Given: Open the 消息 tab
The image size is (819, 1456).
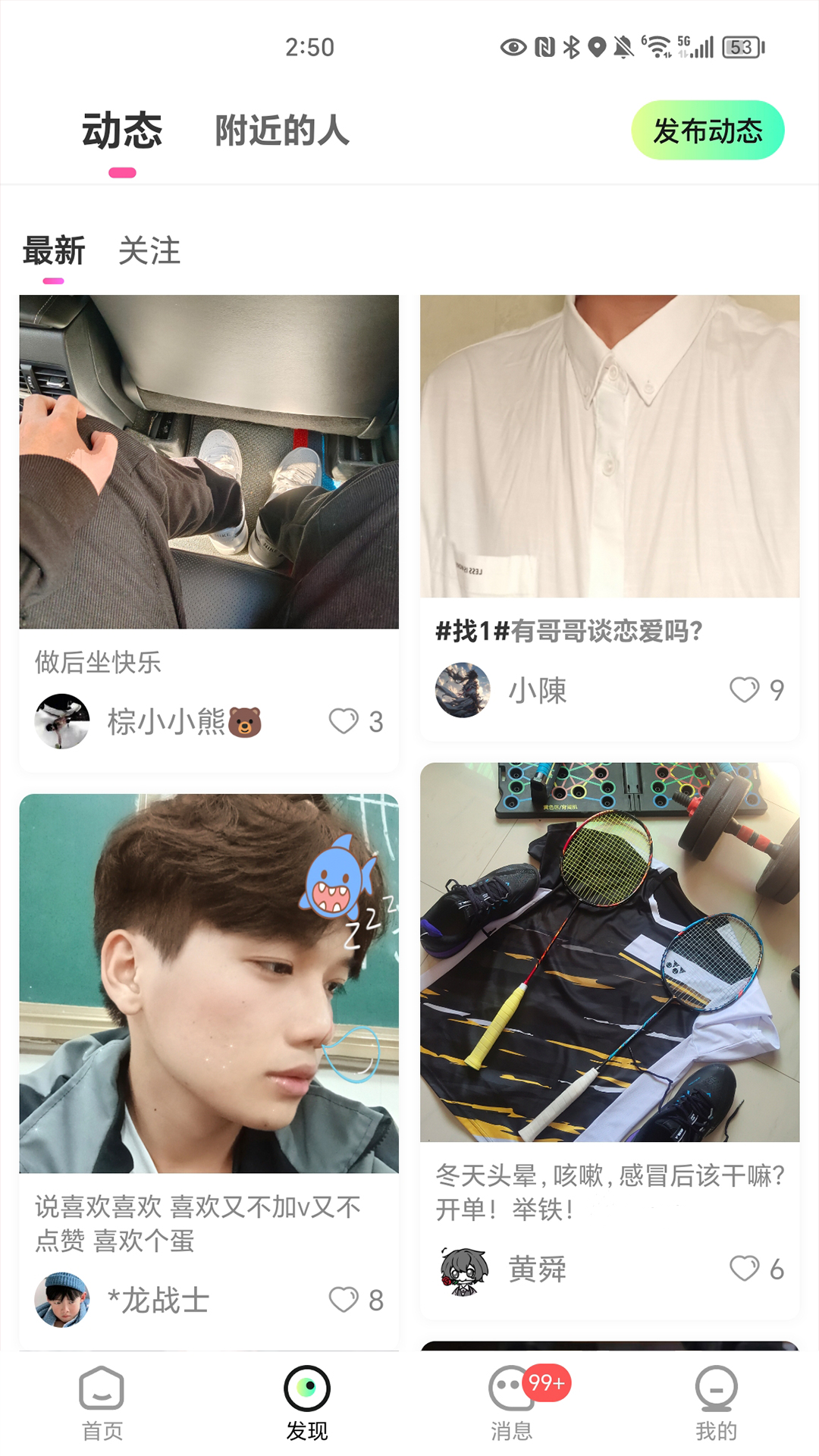Looking at the screenshot, I should (512, 1403).
